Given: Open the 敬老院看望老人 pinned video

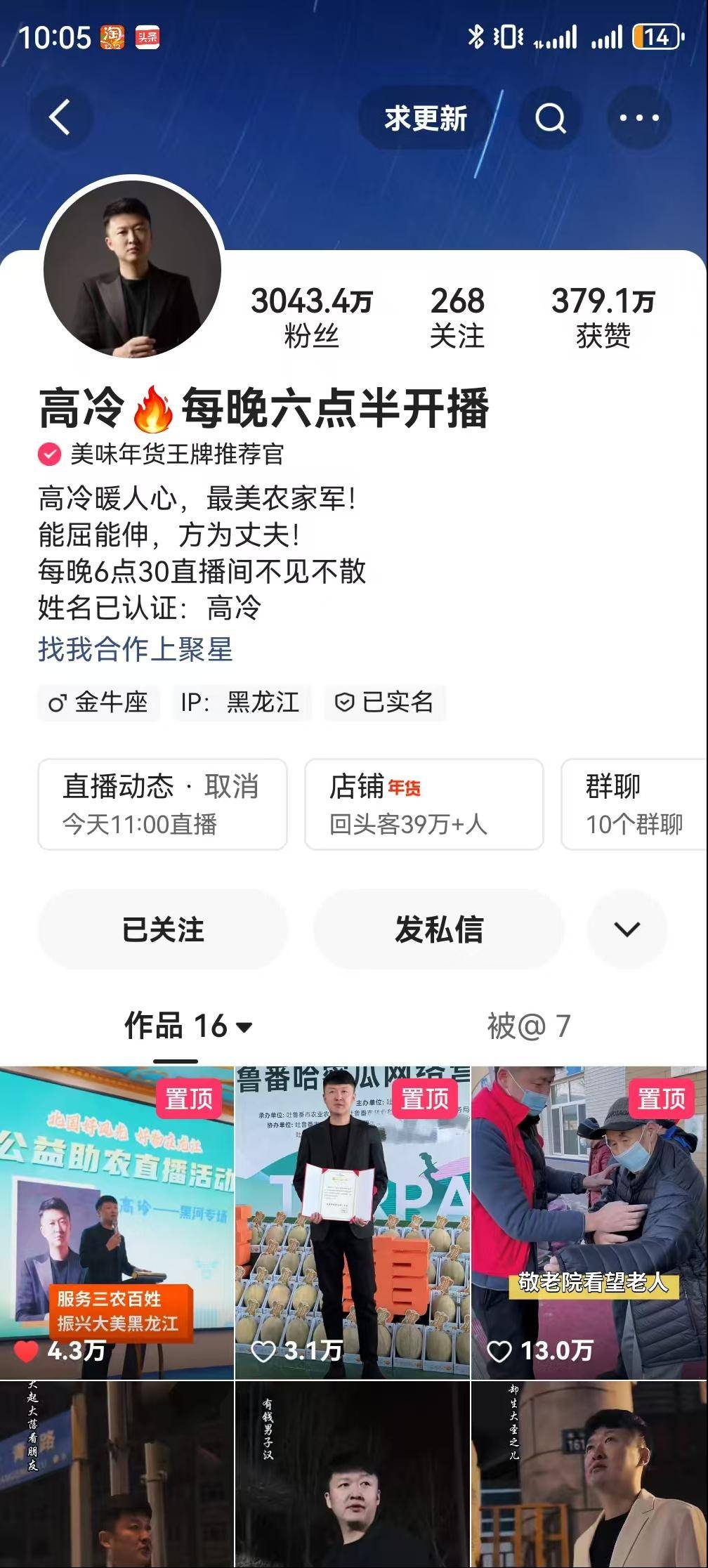Looking at the screenshot, I should coord(589,1222).
